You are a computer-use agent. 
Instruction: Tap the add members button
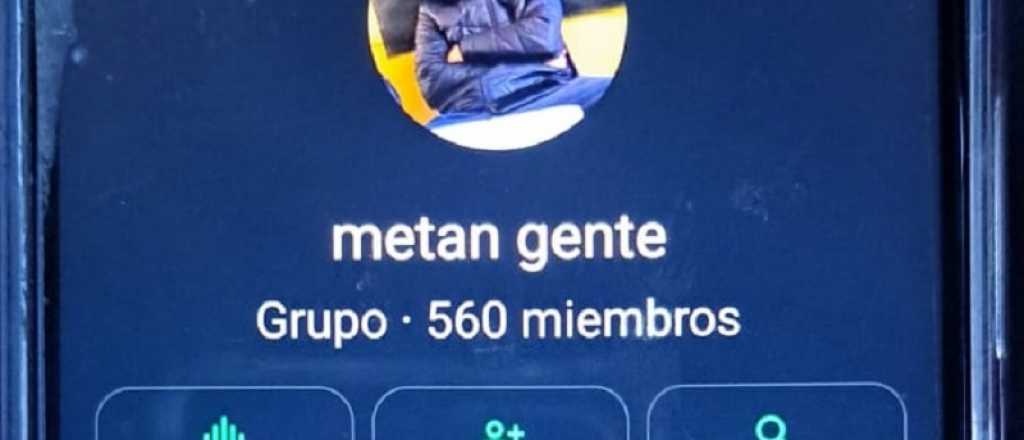pos(501,418)
